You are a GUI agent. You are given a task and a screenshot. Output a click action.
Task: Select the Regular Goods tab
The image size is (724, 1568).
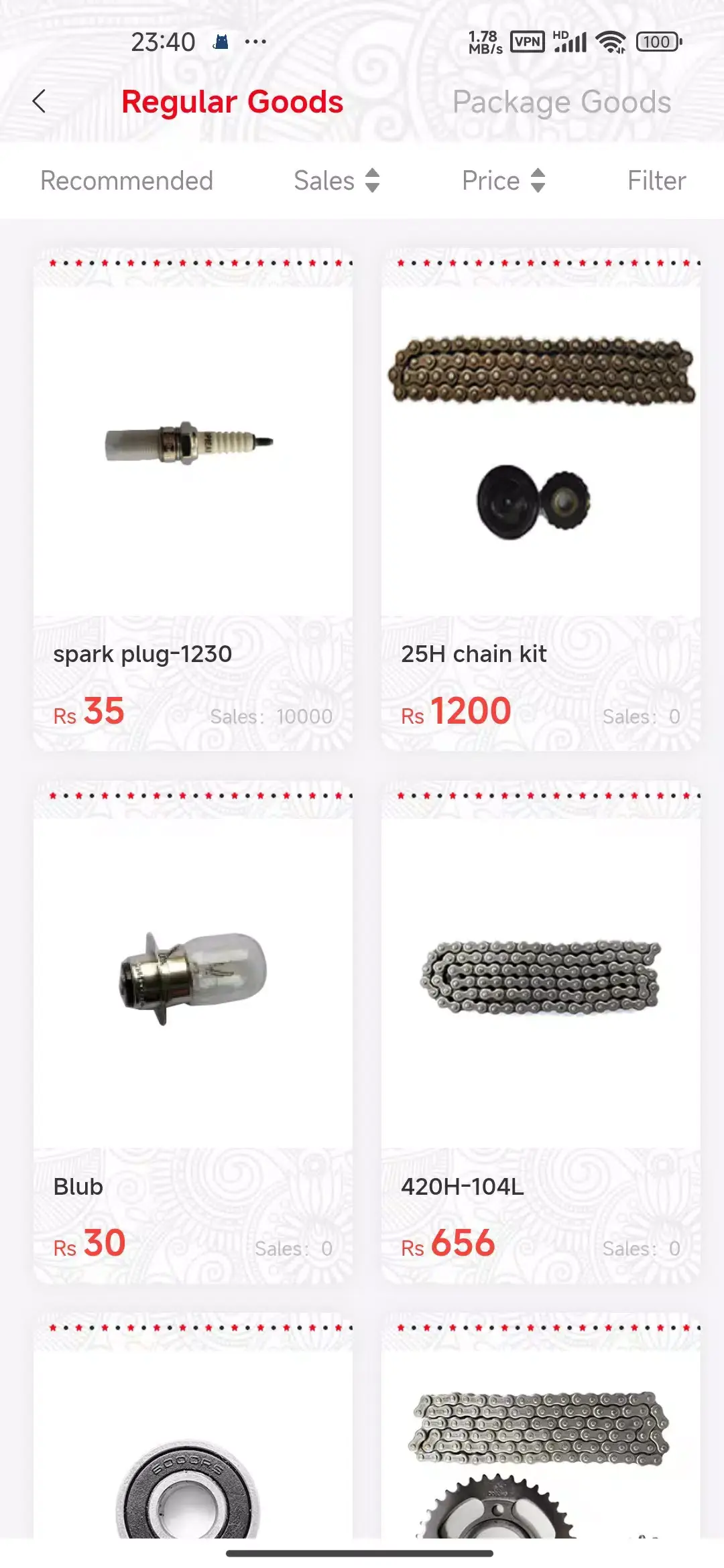pos(232,103)
